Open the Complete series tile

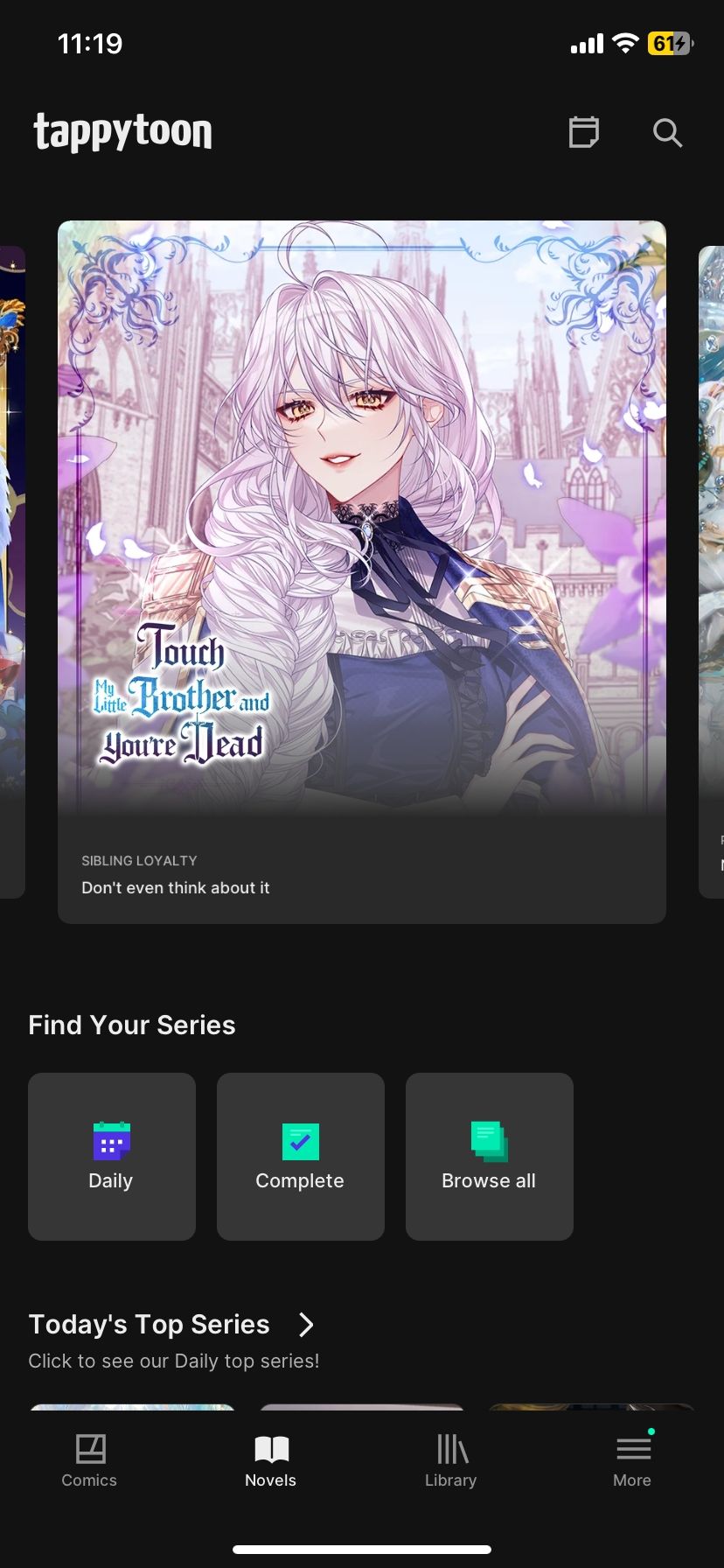pos(300,1156)
